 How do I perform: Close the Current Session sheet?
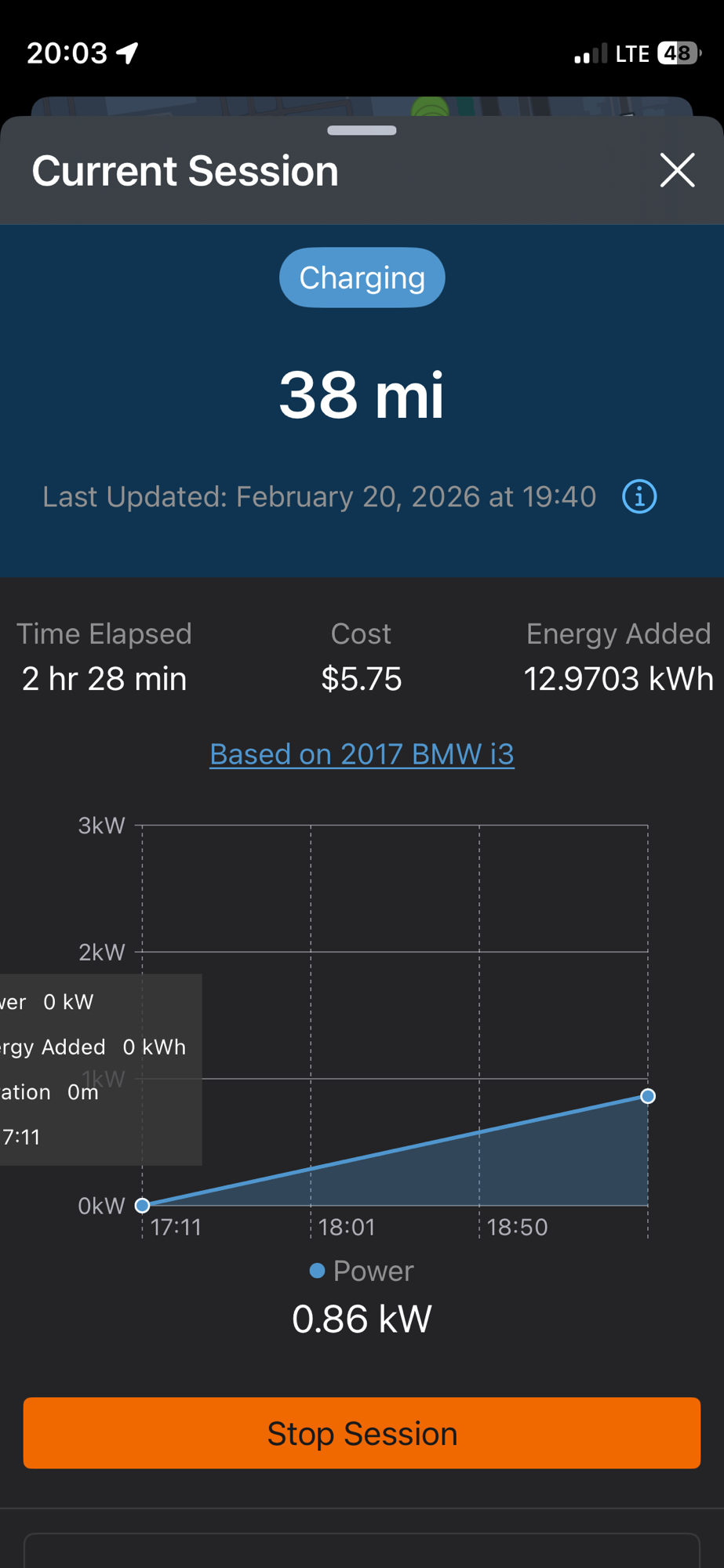point(677,170)
